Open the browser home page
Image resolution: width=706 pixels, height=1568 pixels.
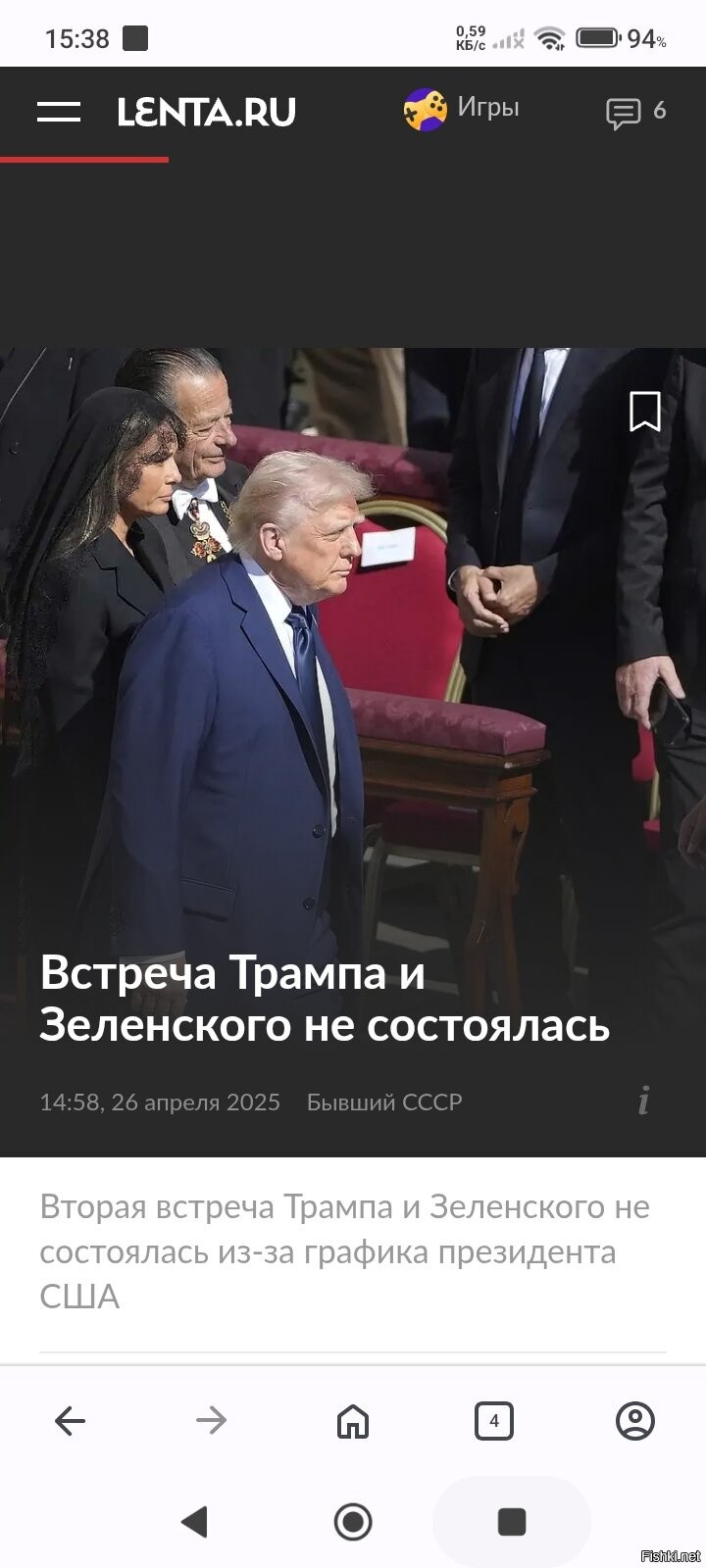click(x=353, y=1420)
